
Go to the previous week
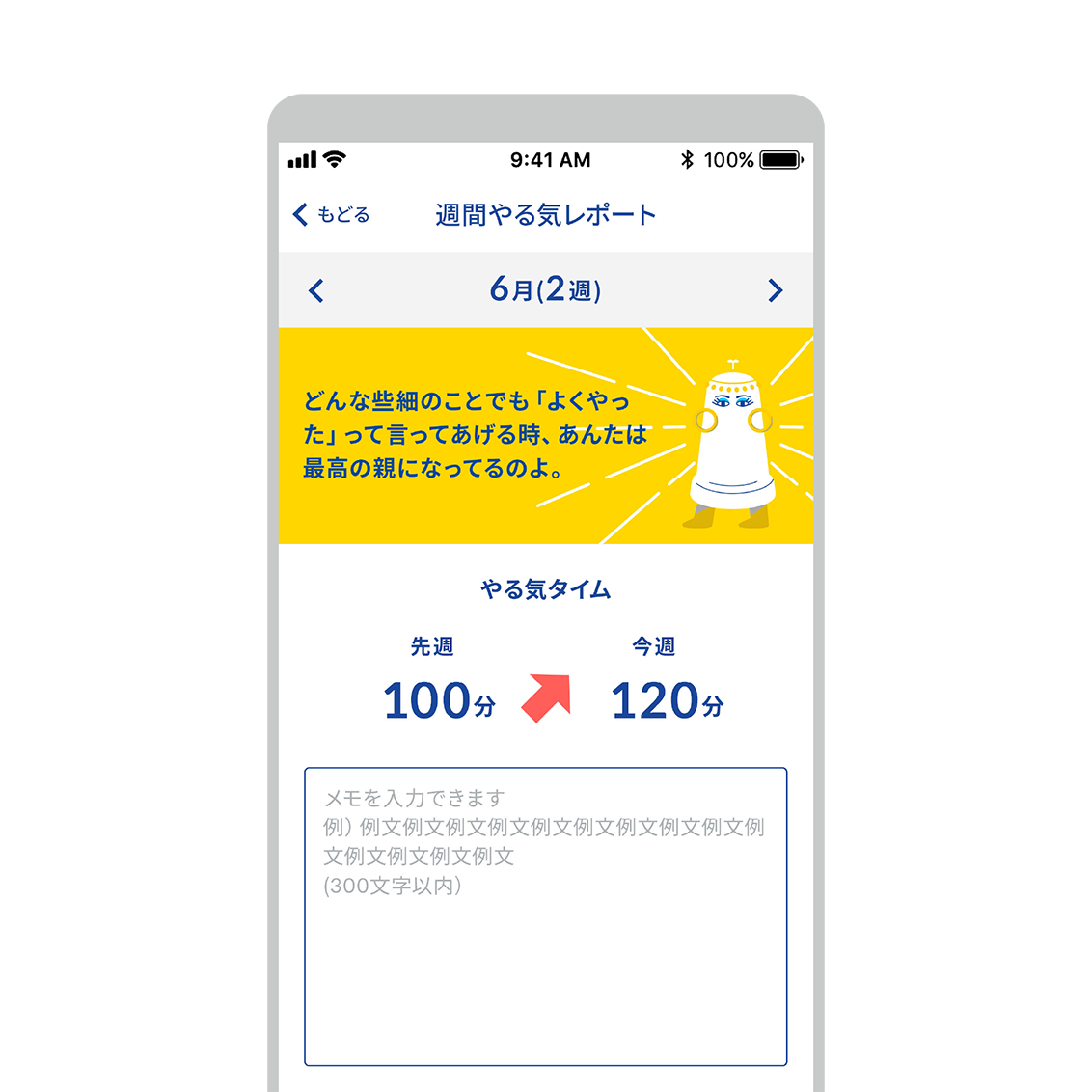pos(316,290)
